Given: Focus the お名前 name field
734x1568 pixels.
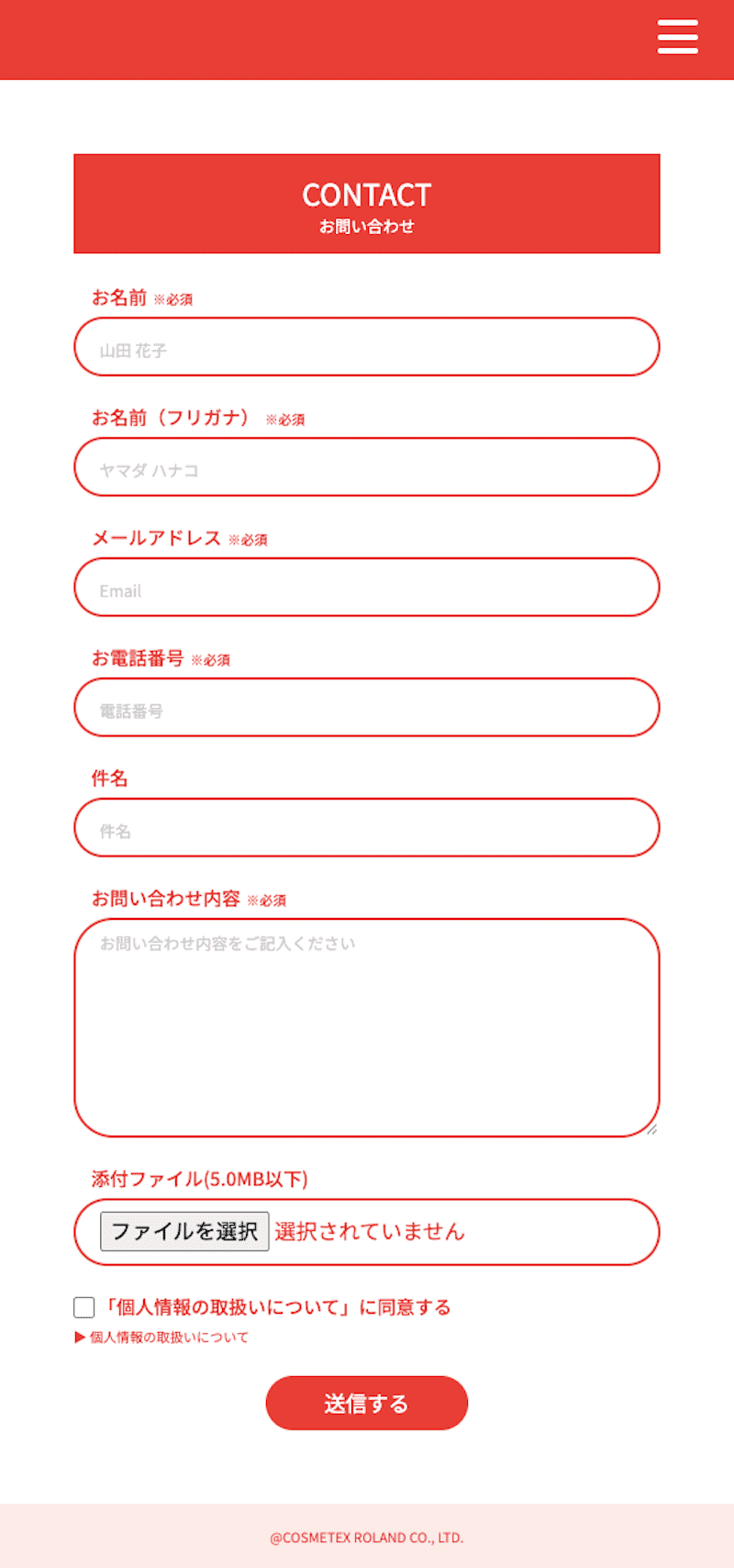Looking at the screenshot, I should coord(366,347).
